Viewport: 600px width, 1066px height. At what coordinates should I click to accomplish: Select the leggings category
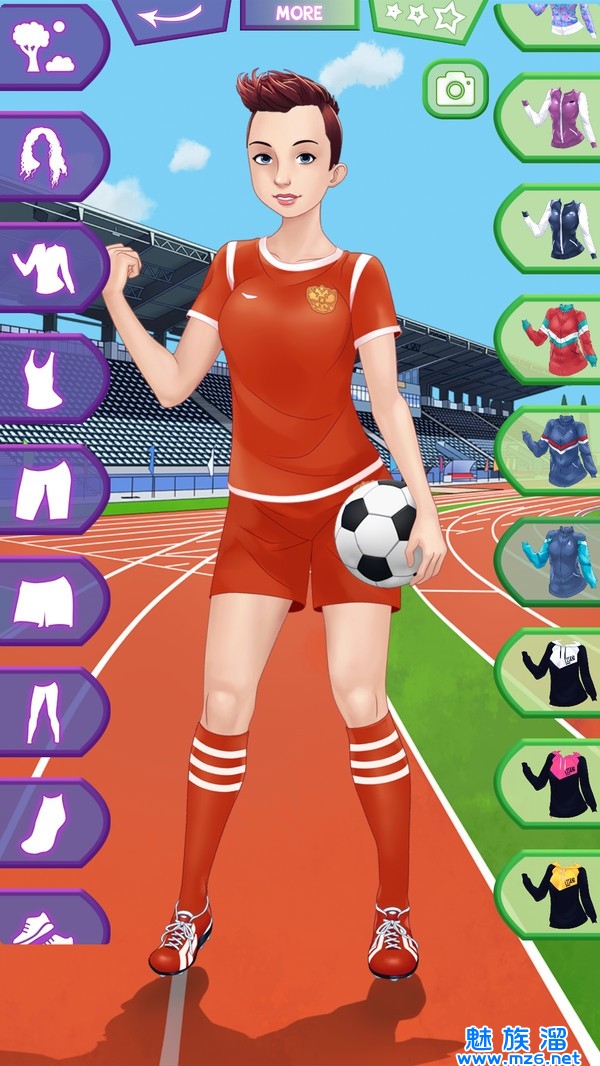tap(45, 712)
